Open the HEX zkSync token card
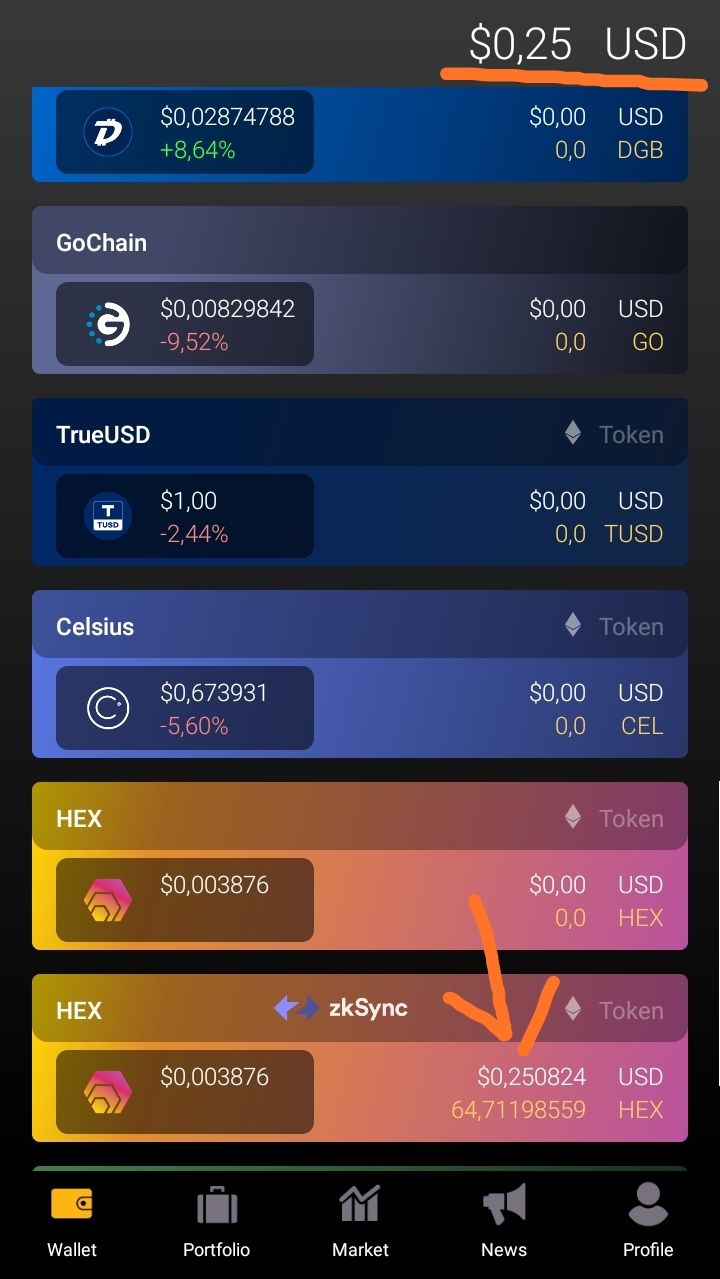 point(360,1058)
